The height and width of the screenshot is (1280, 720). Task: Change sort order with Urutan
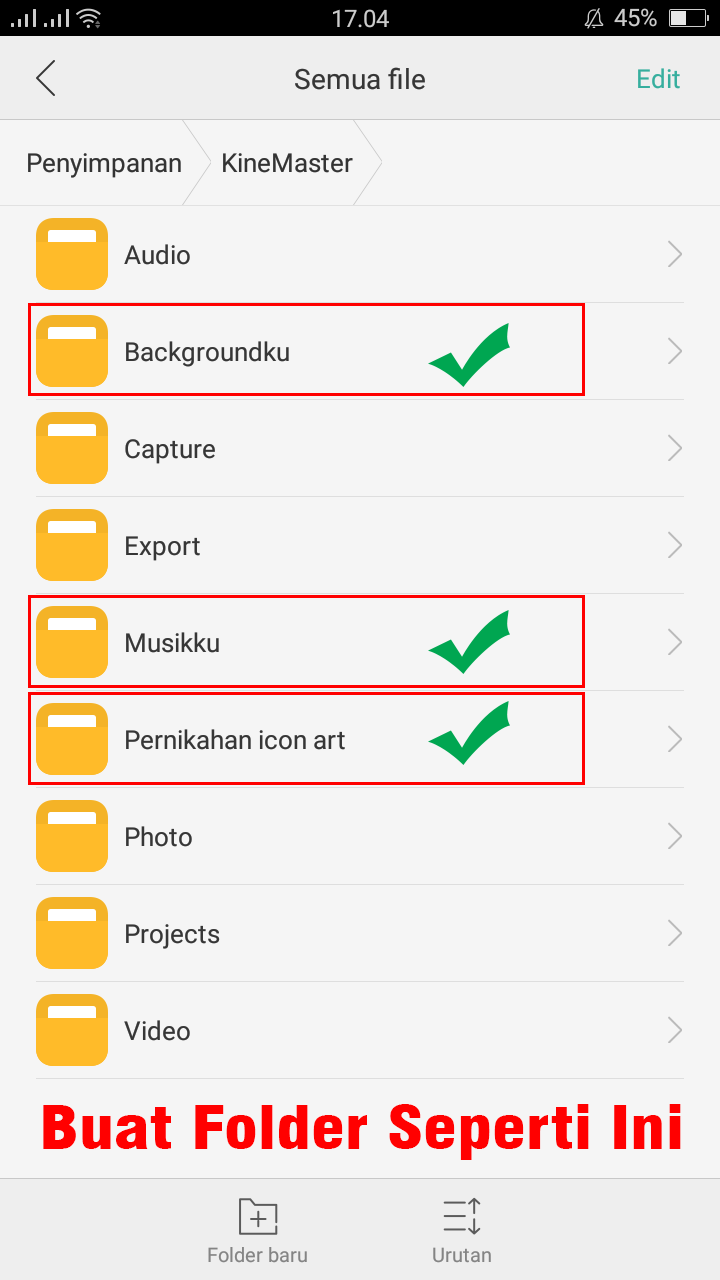point(461,1230)
